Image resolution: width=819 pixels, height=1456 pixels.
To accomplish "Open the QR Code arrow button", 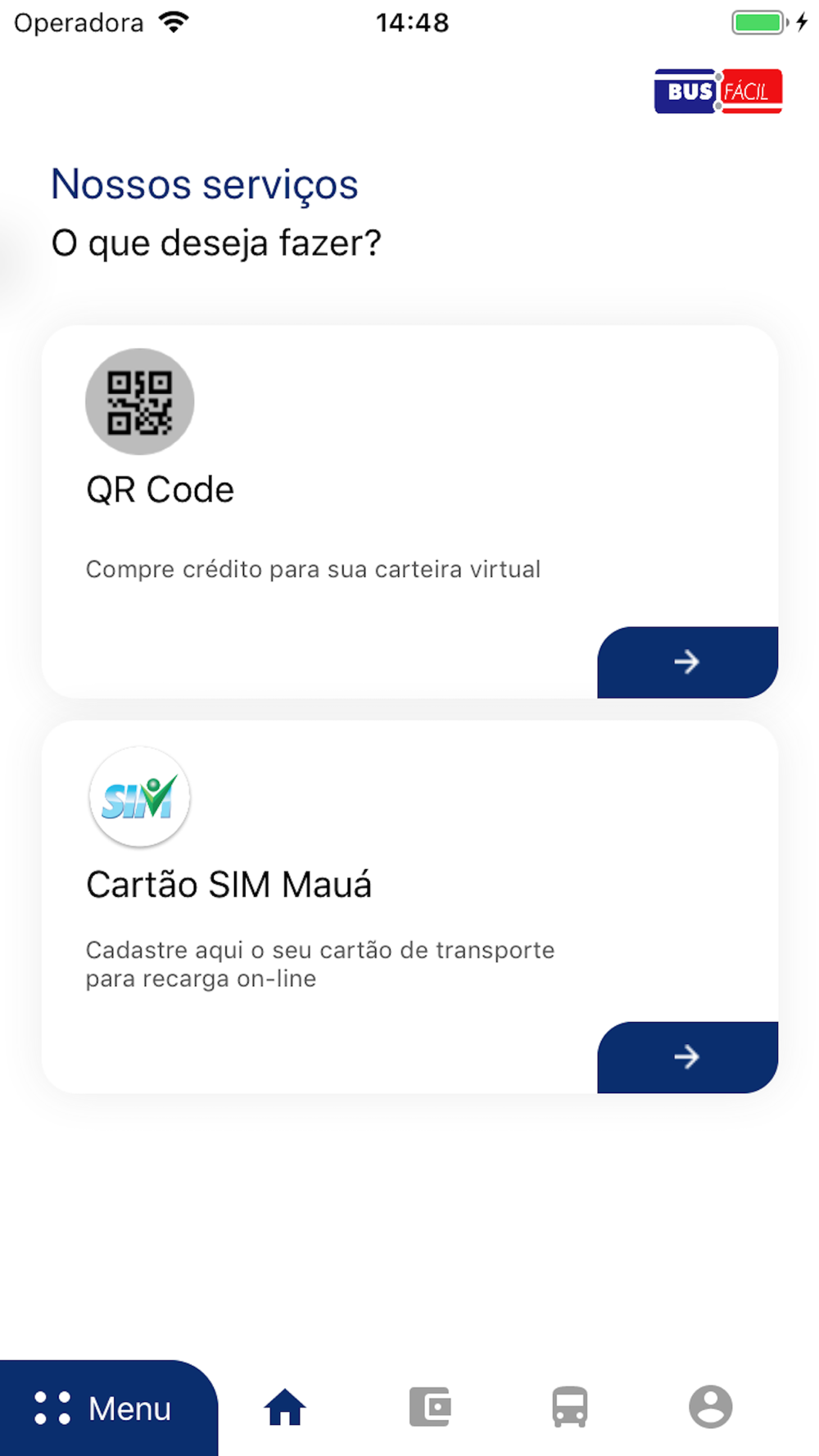I will pos(687,662).
